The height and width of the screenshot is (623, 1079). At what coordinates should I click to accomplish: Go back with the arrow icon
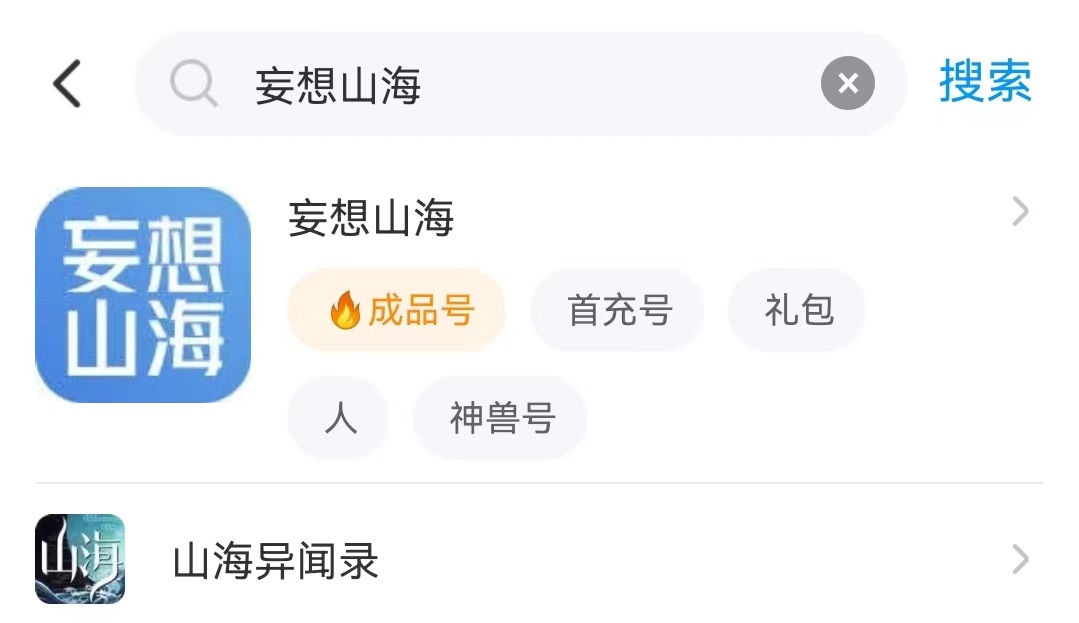67,83
